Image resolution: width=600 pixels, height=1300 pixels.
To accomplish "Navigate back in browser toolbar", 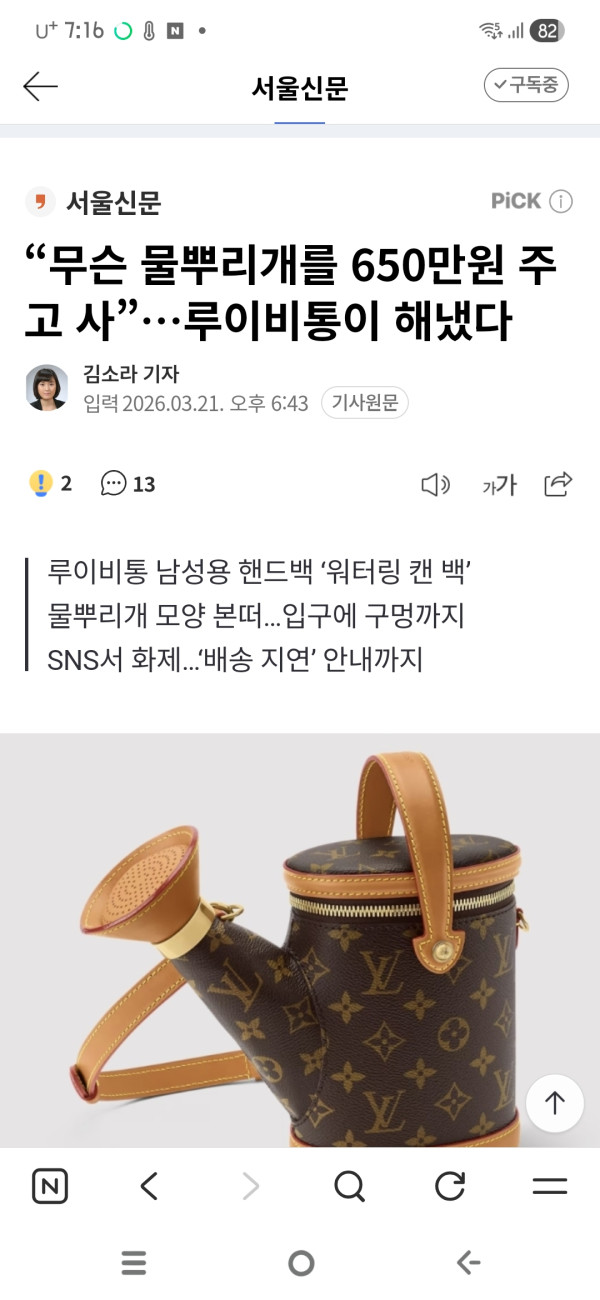I will click(x=149, y=1187).
